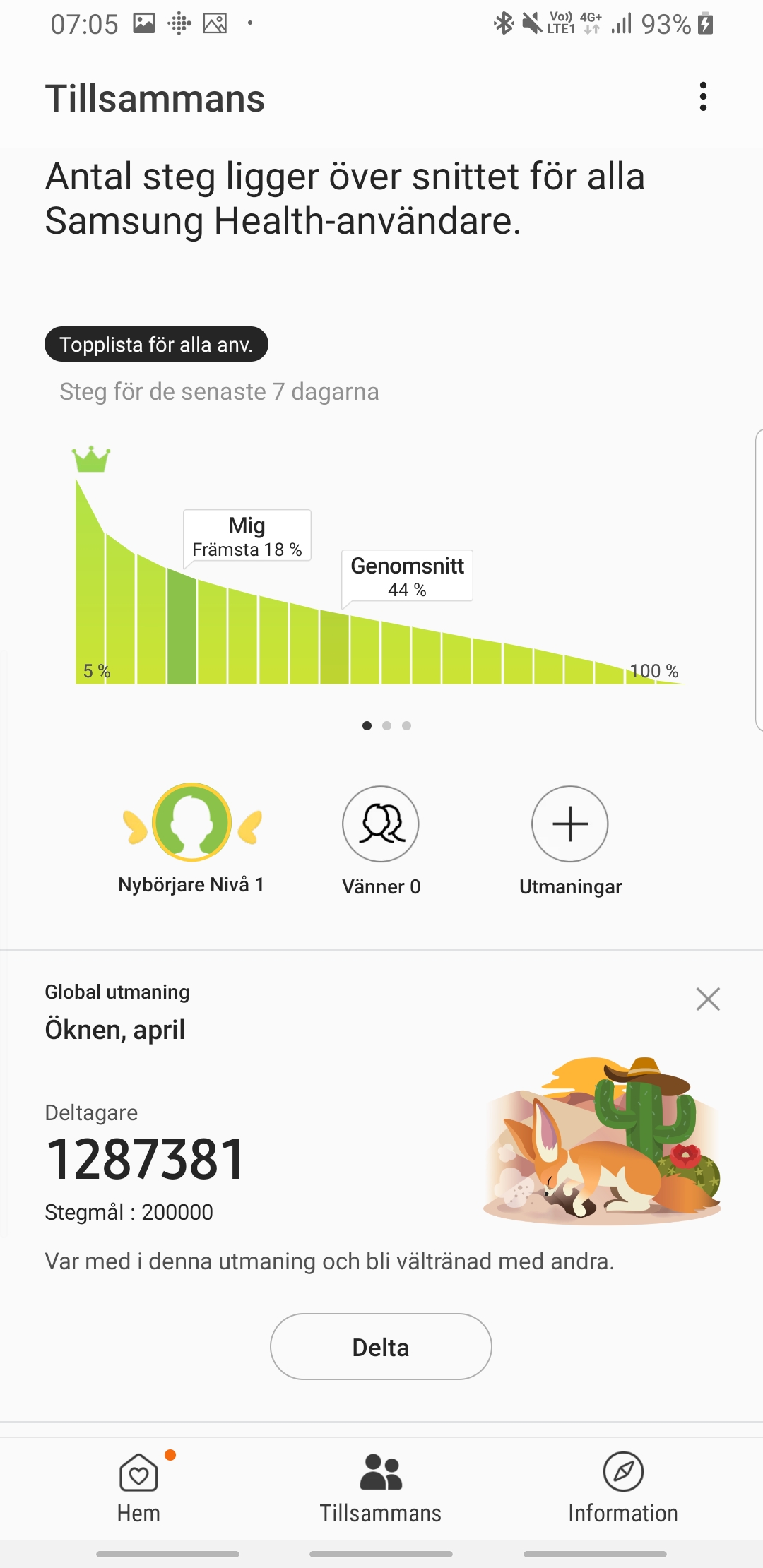This screenshot has width=763, height=1568.
Task: Open the Vänner friends list
Action: coord(381,824)
